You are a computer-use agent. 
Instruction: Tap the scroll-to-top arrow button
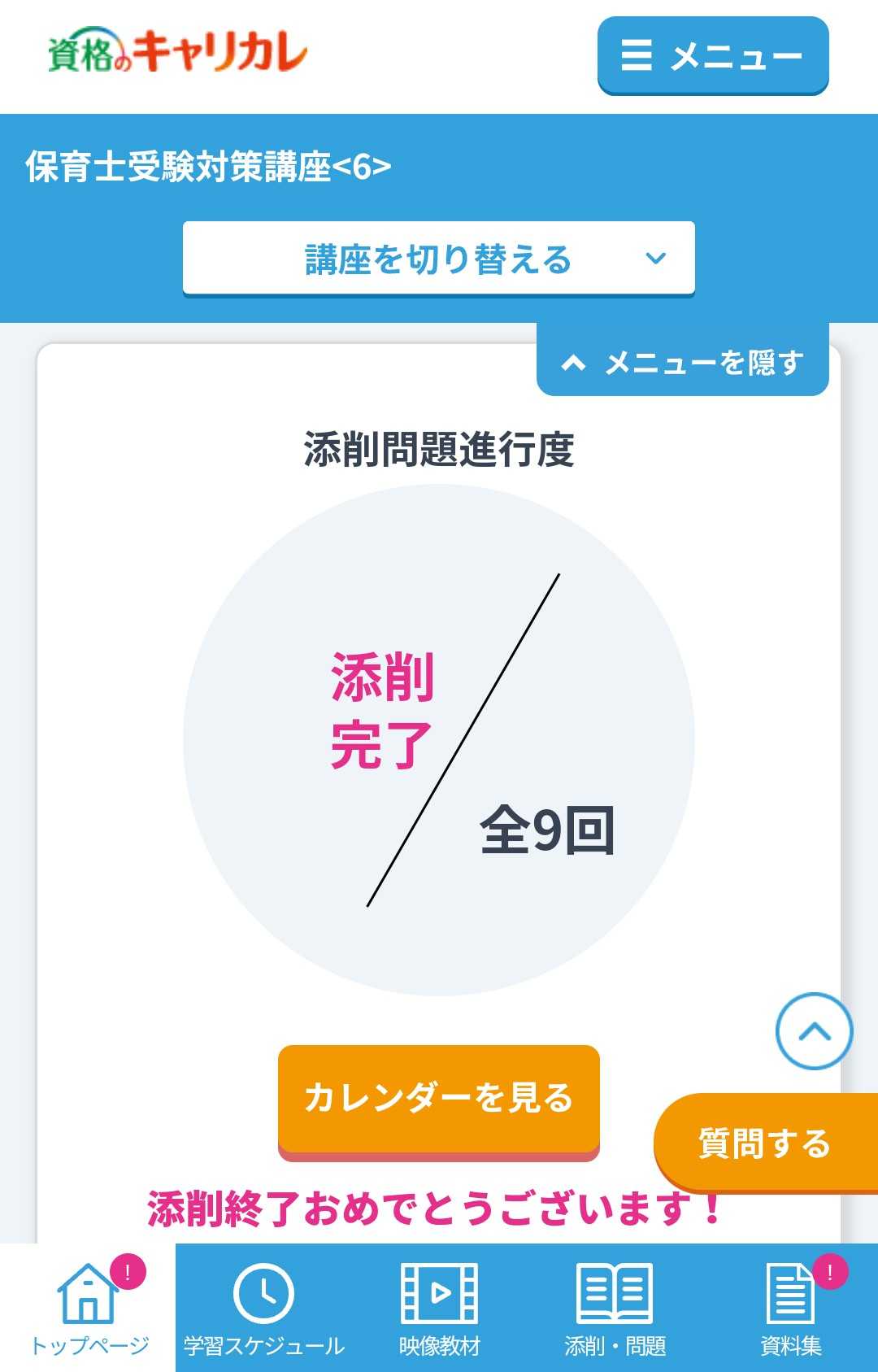(x=814, y=1030)
